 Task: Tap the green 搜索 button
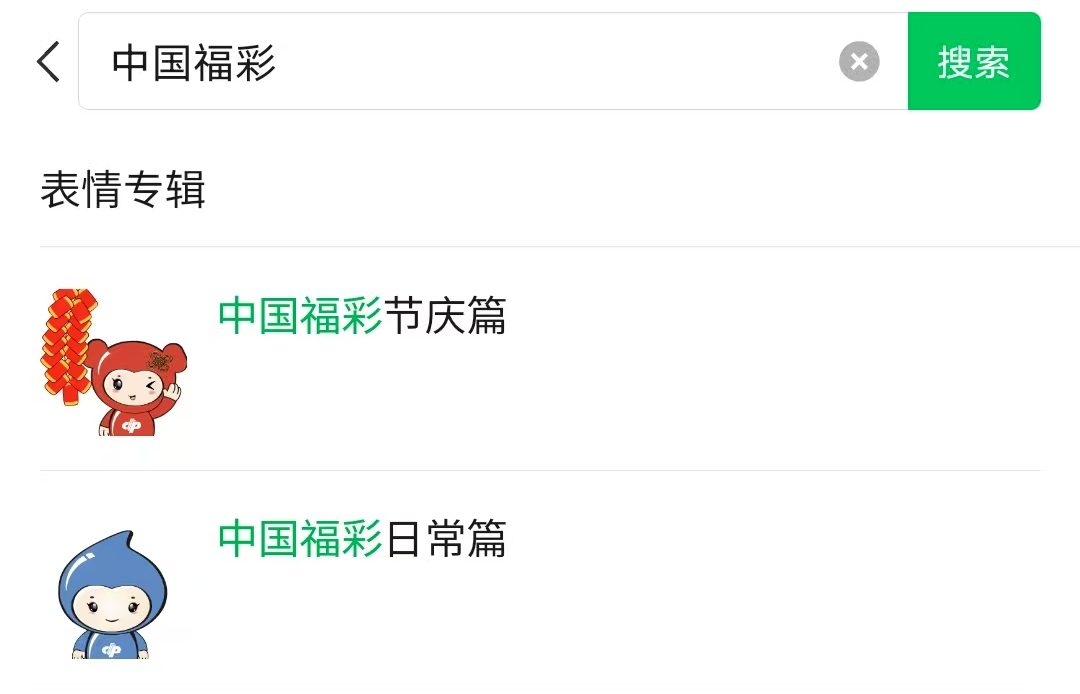coord(973,62)
